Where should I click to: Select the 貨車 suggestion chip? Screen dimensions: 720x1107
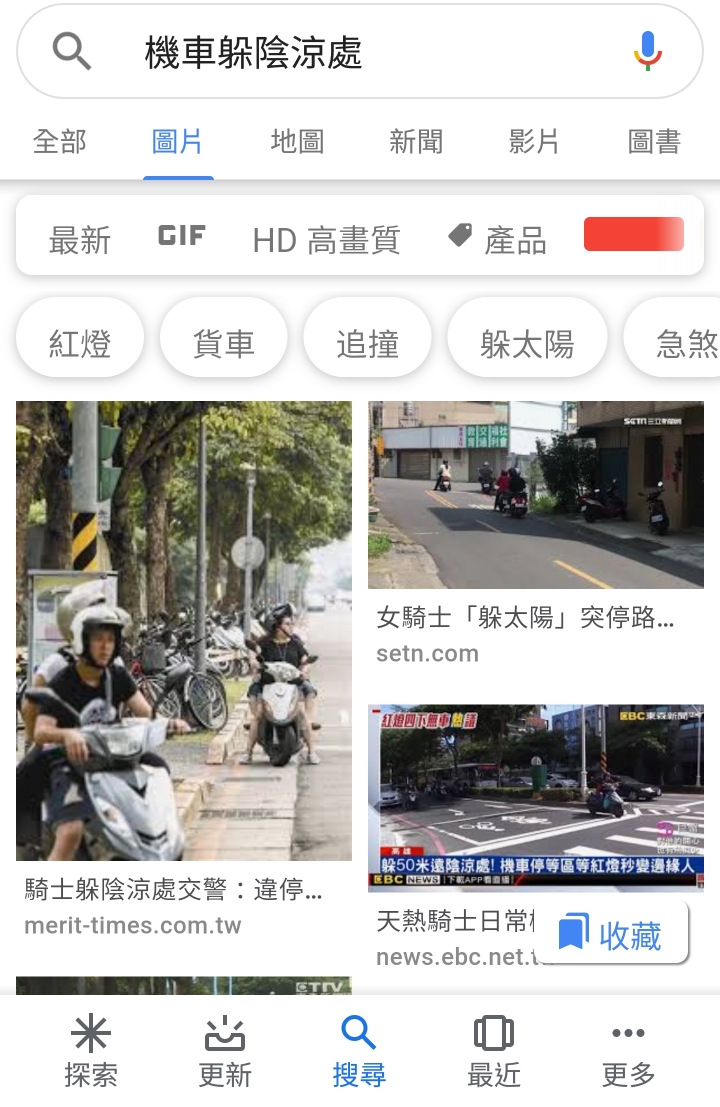point(224,344)
